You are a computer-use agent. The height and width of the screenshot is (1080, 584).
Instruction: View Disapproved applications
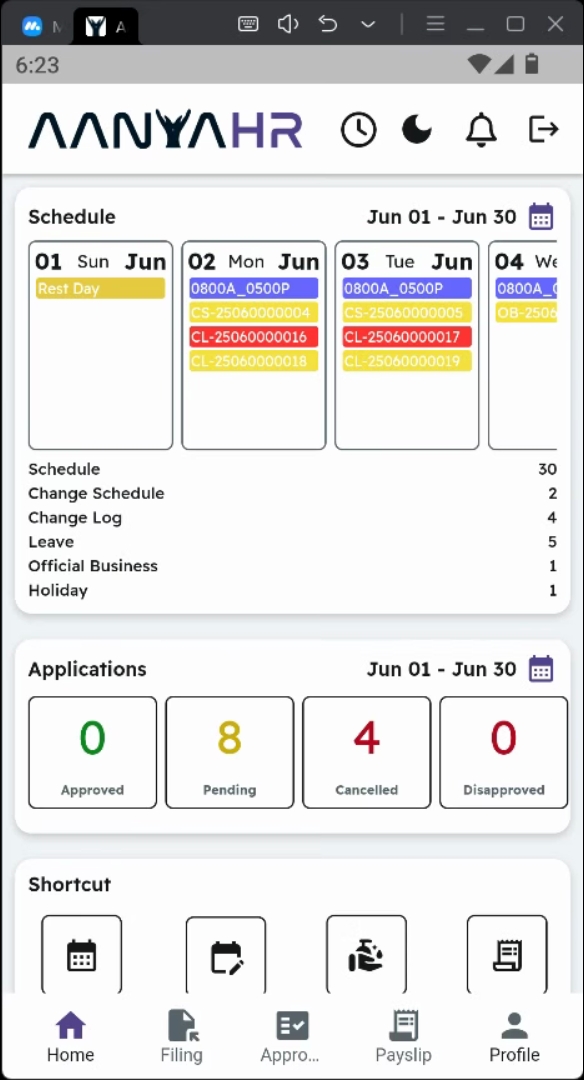(503, 752)
